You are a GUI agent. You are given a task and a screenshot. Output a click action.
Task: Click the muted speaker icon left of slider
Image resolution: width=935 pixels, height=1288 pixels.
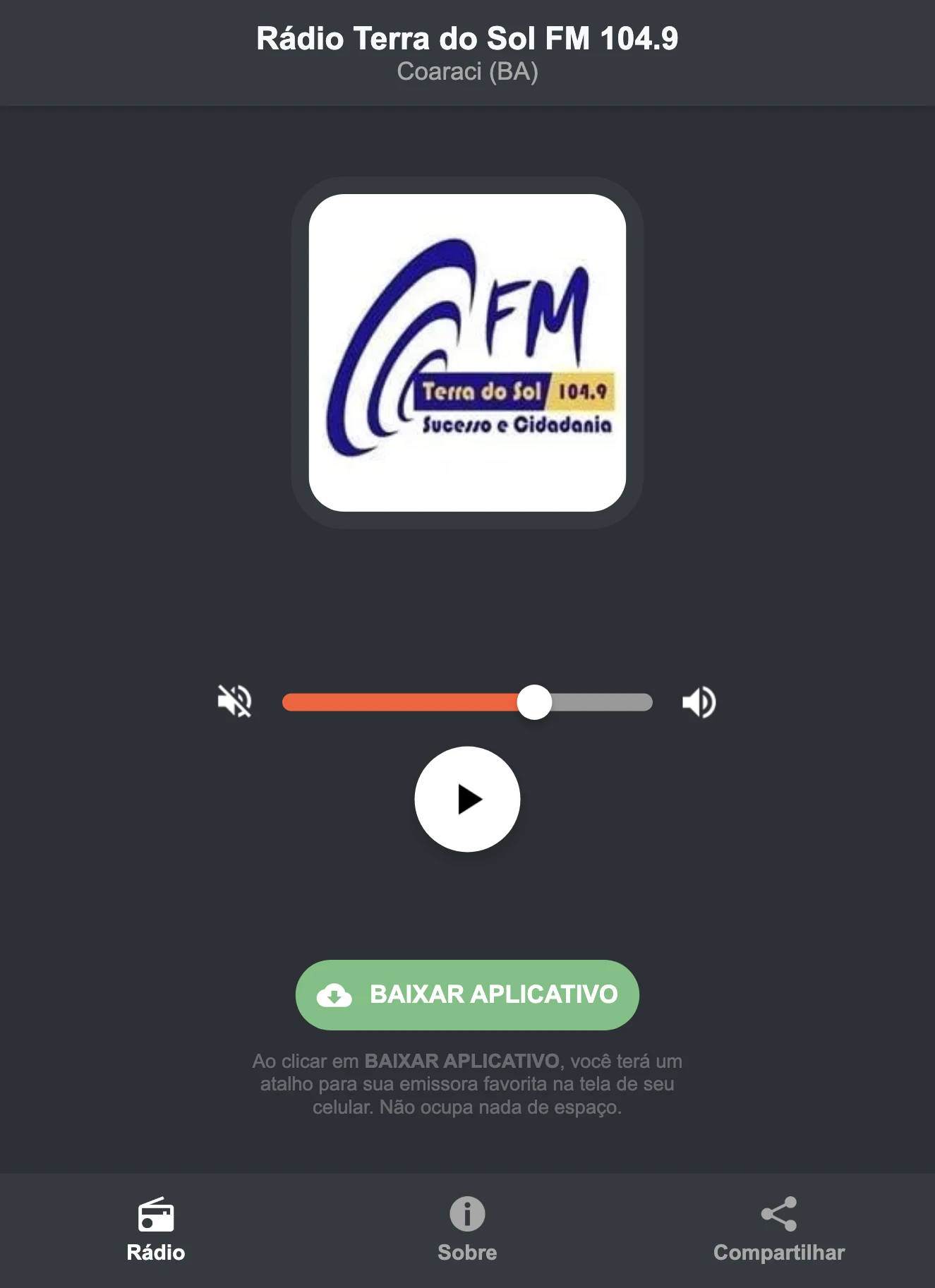click(235, 702)
